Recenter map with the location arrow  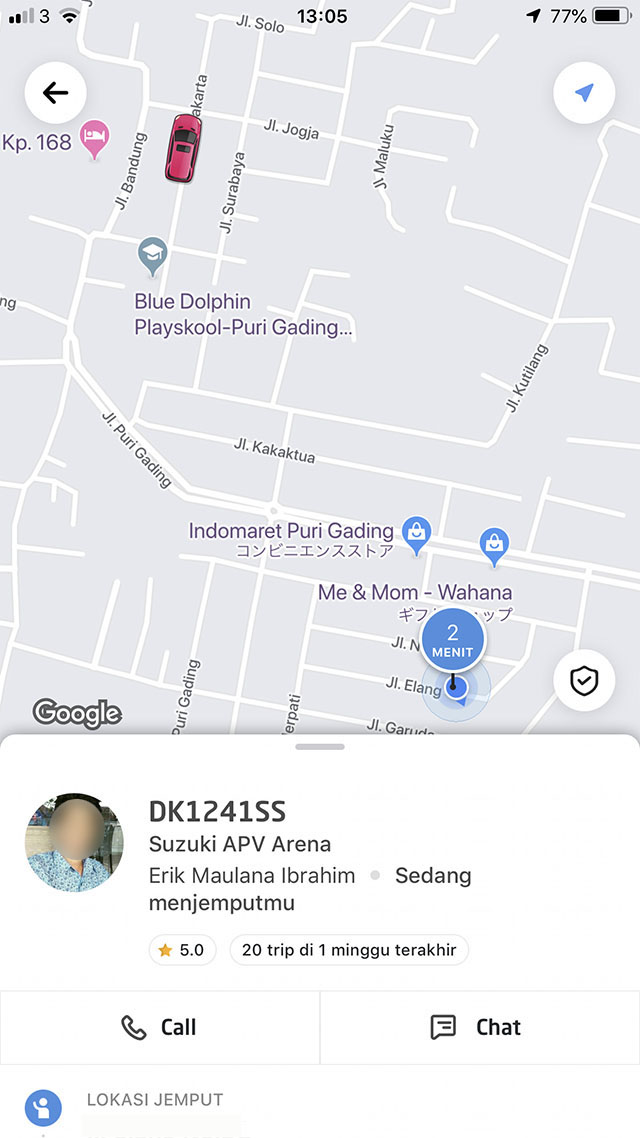pyautogui.click(x=584, y=93)
